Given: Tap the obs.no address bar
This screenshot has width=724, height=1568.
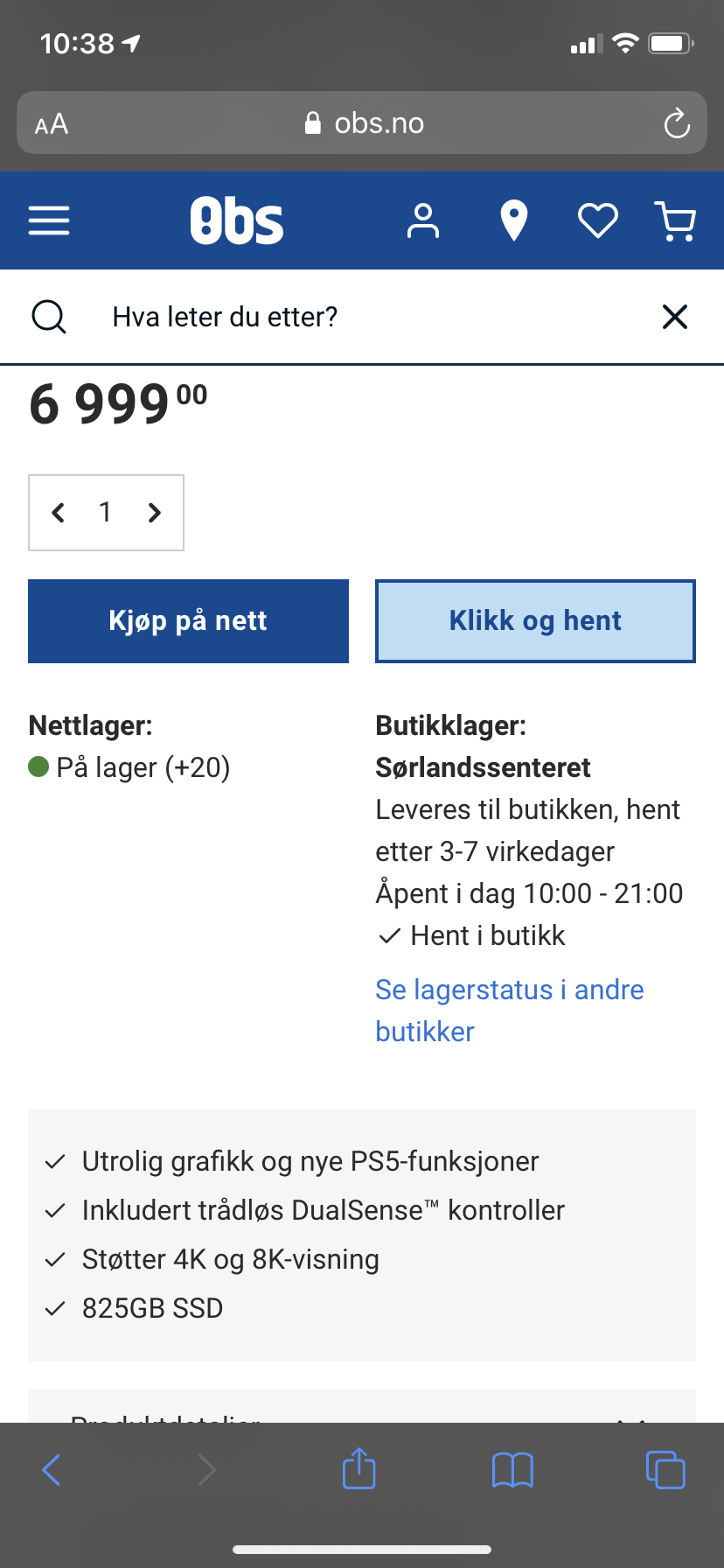Looking at the screenshot, I should pyautogui.click(x=362, y=123).
